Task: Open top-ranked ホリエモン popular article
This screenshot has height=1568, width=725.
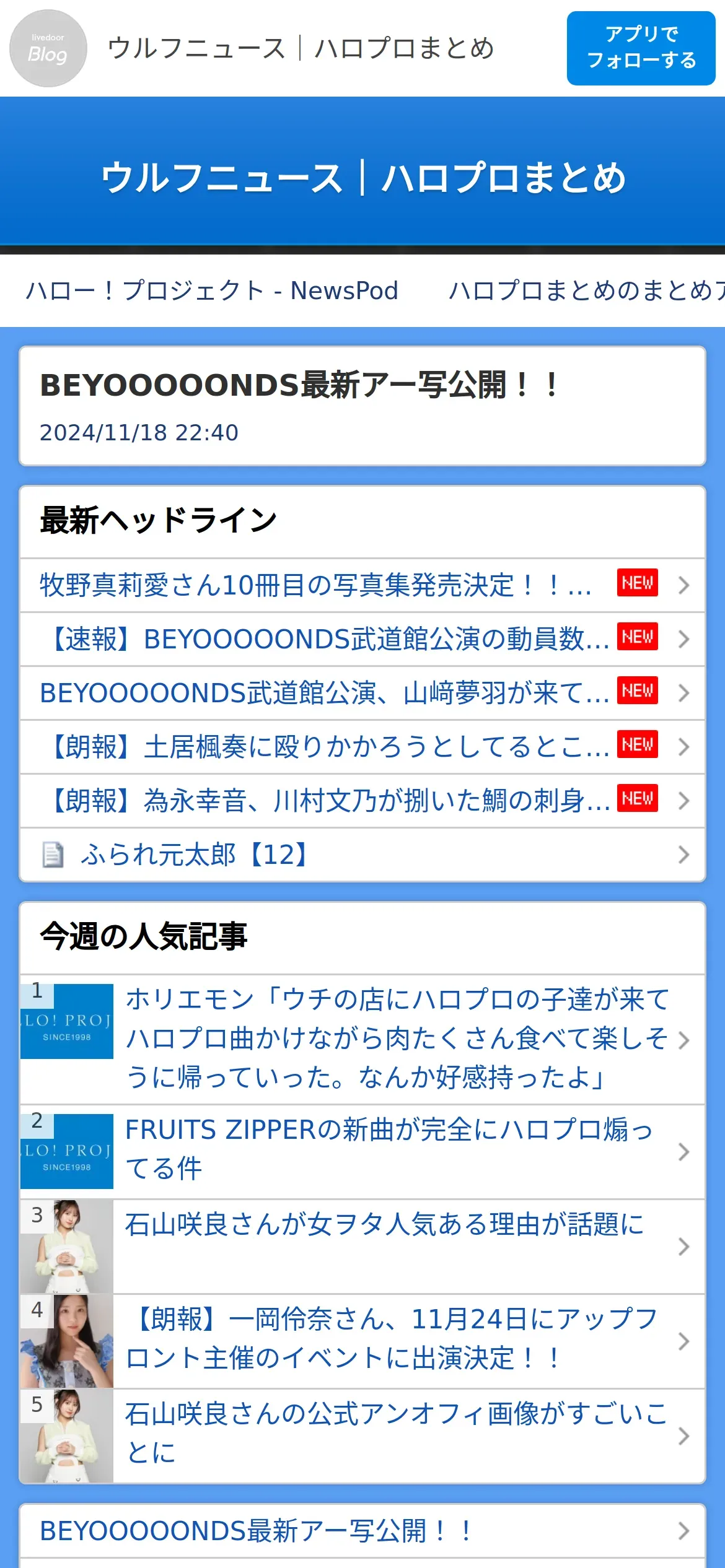Action: tap(362, 1039)
